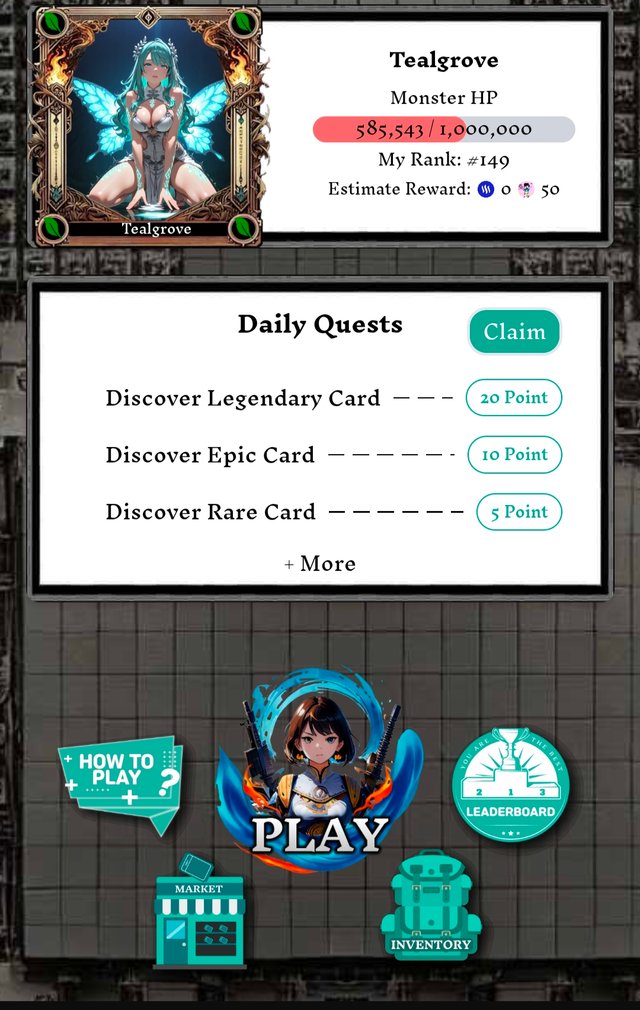Claim the daily quest rewards

point(514,332)
